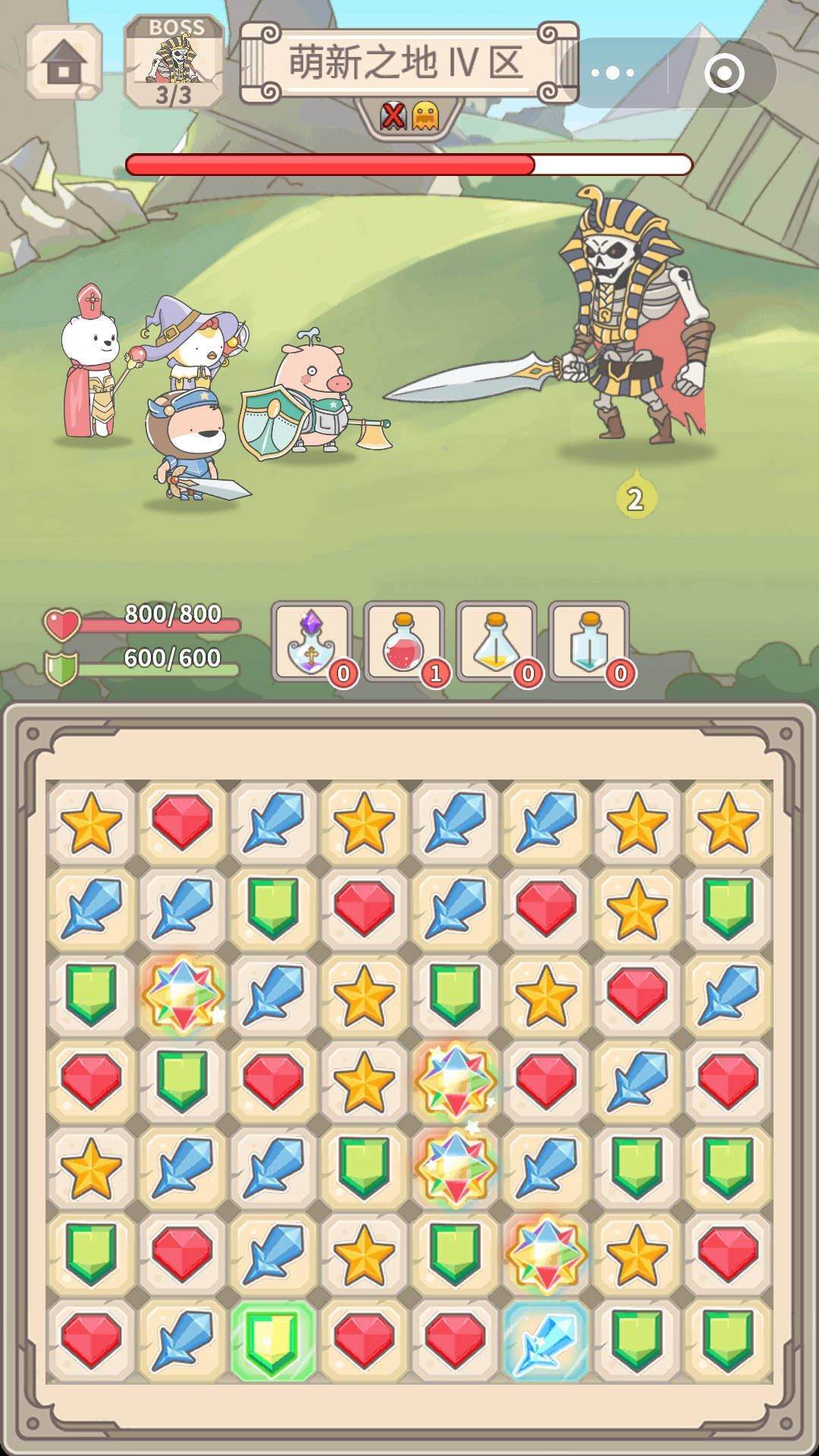
Task: Select the yellow potion flask
Action: tap(497, 642)
